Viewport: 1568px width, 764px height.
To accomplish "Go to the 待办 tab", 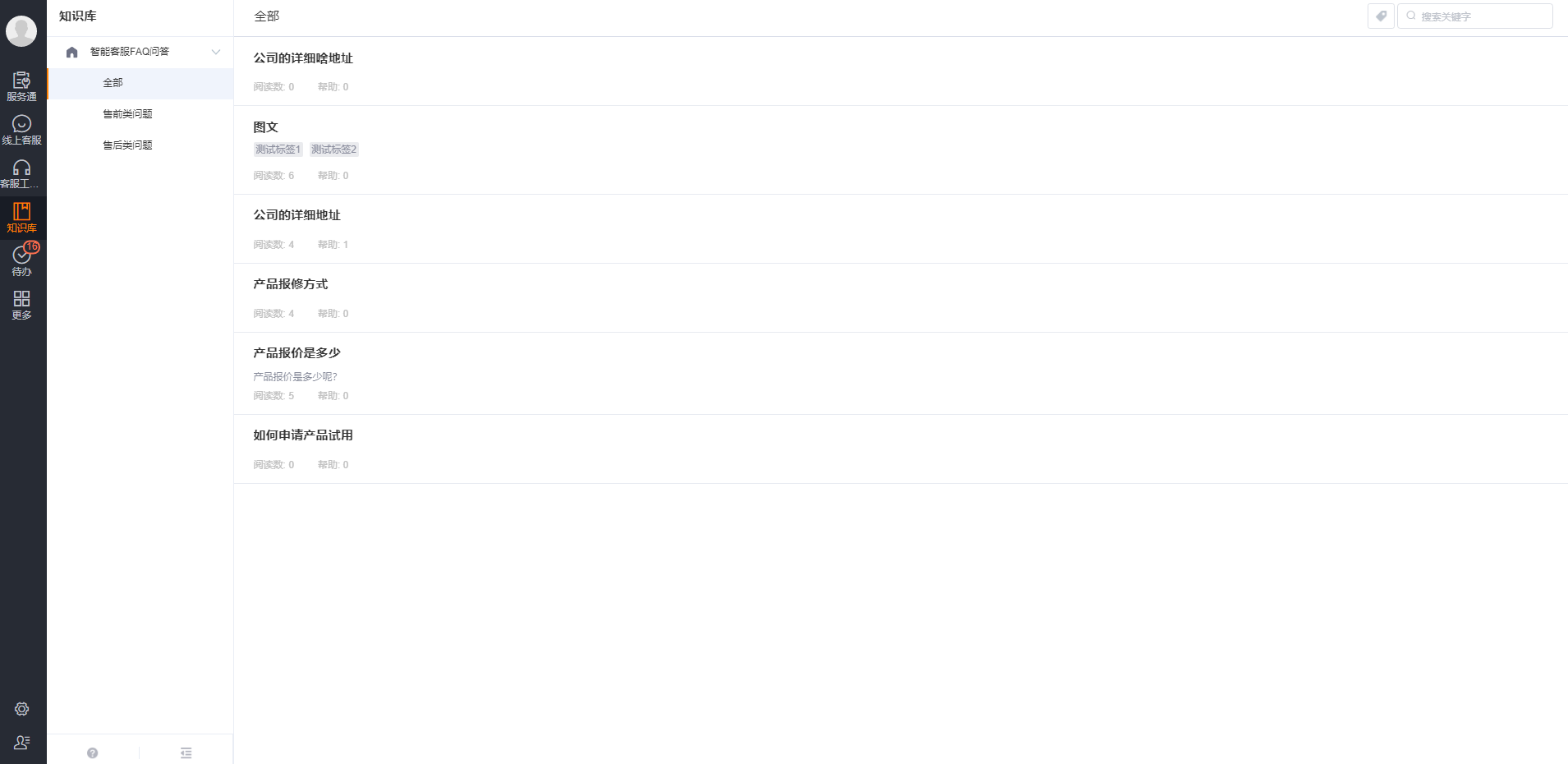I will click(x=22, y=260).
